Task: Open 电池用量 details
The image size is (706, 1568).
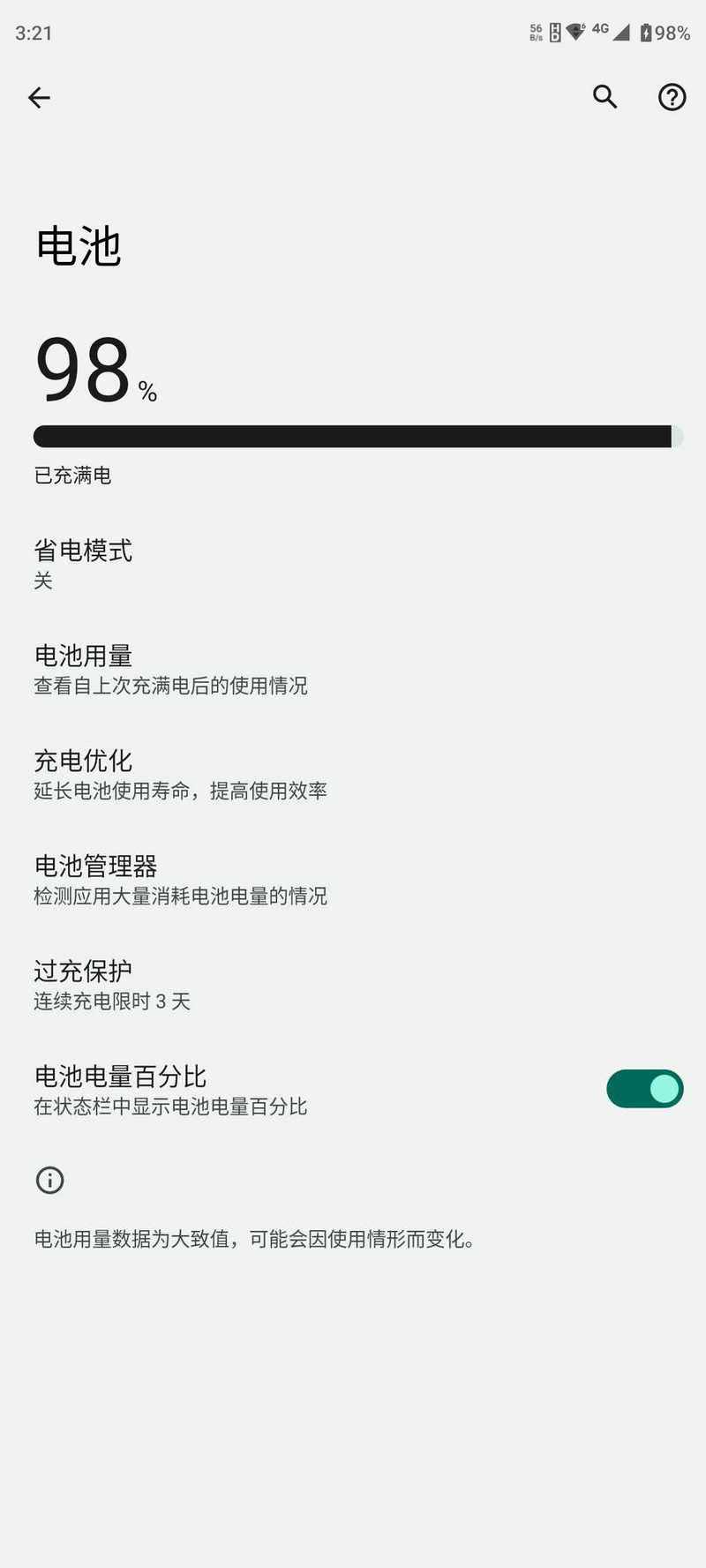Action: 353,670
